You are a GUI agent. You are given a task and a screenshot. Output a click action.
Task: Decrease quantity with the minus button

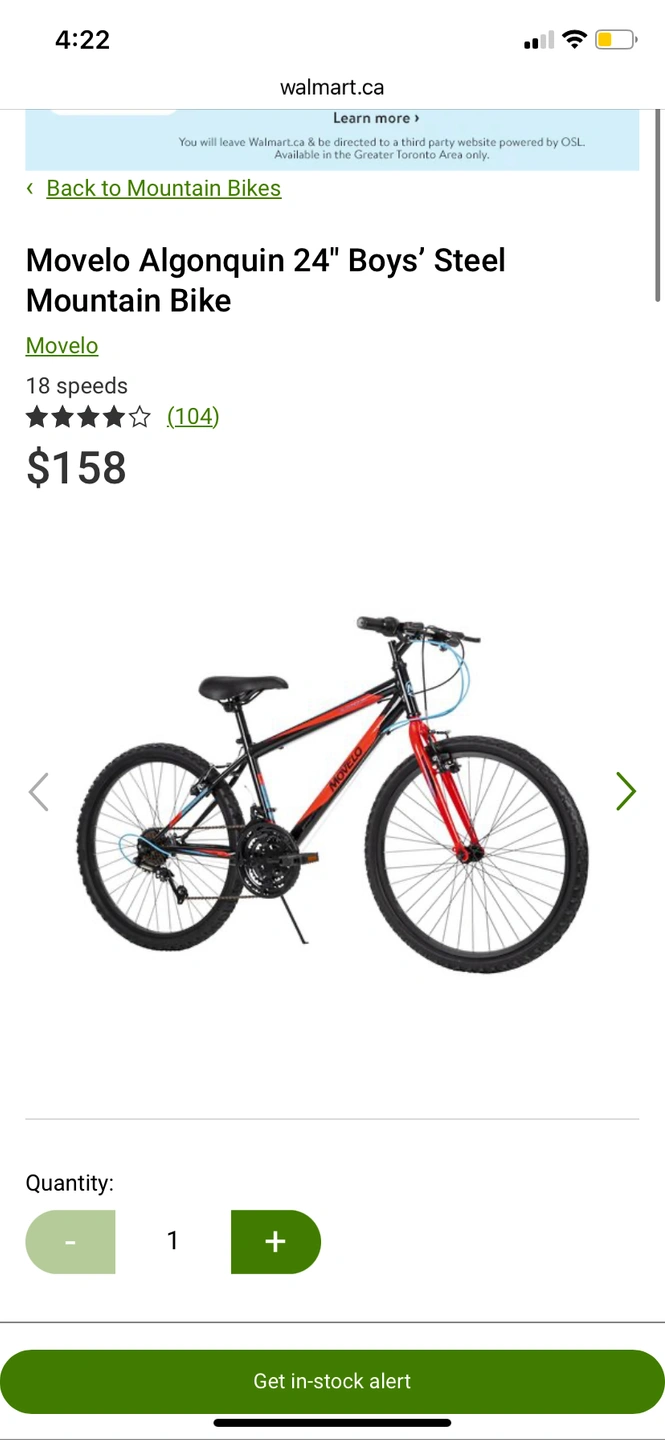(x=70, y=1242)
